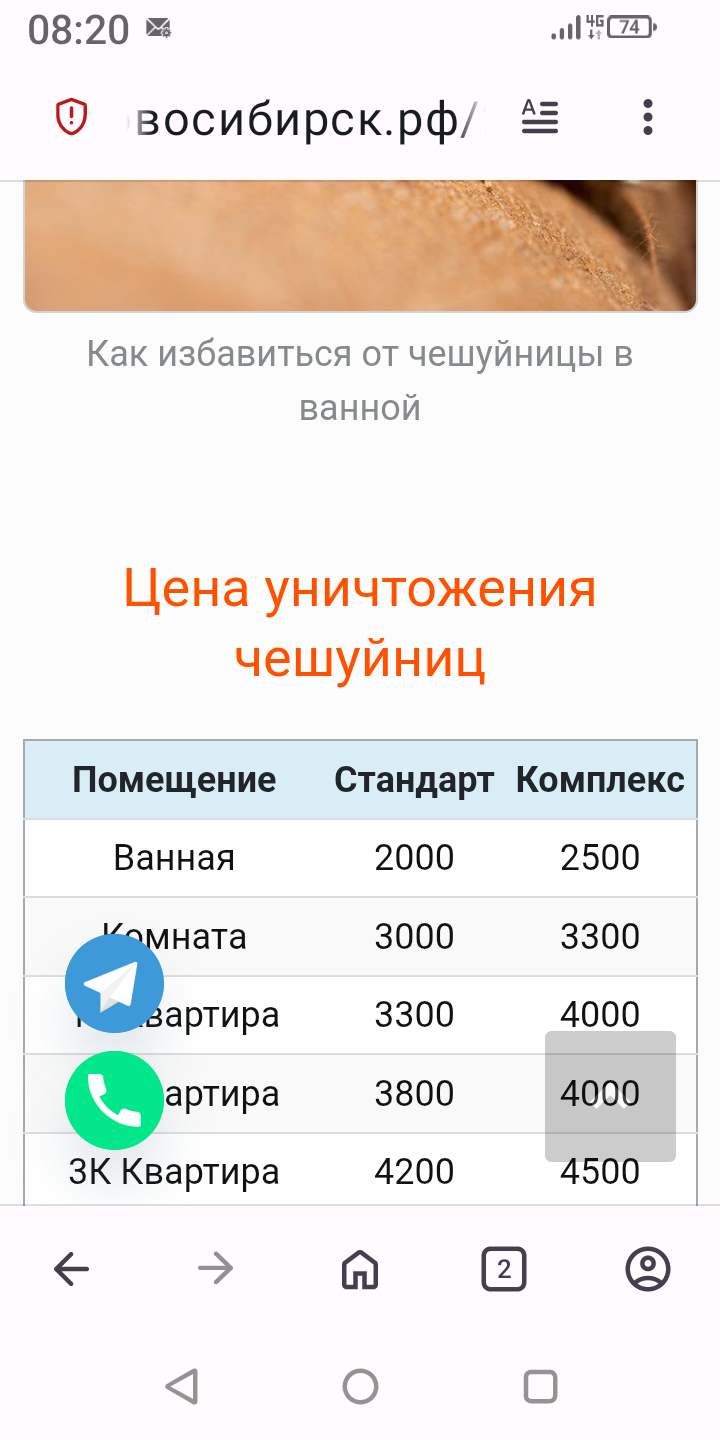Open the browser overflow menu

[x=648, y=118]
